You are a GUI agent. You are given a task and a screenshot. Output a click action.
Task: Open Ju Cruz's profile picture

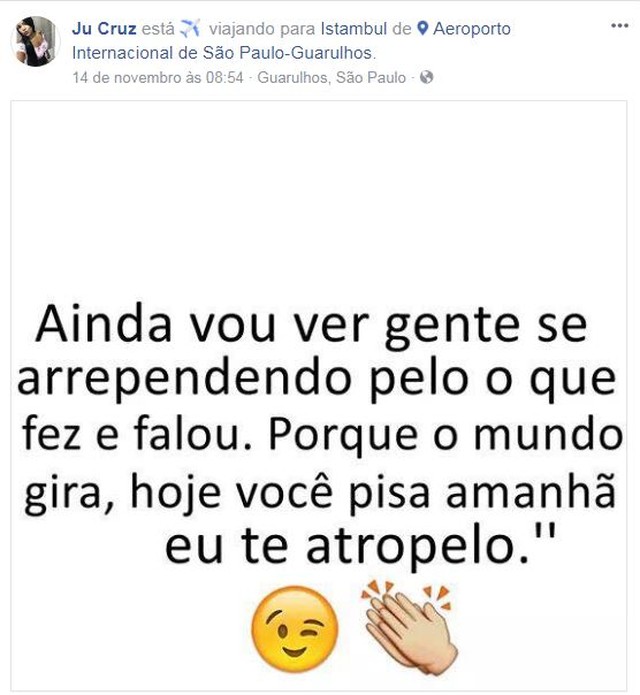[x=36, y=41]
